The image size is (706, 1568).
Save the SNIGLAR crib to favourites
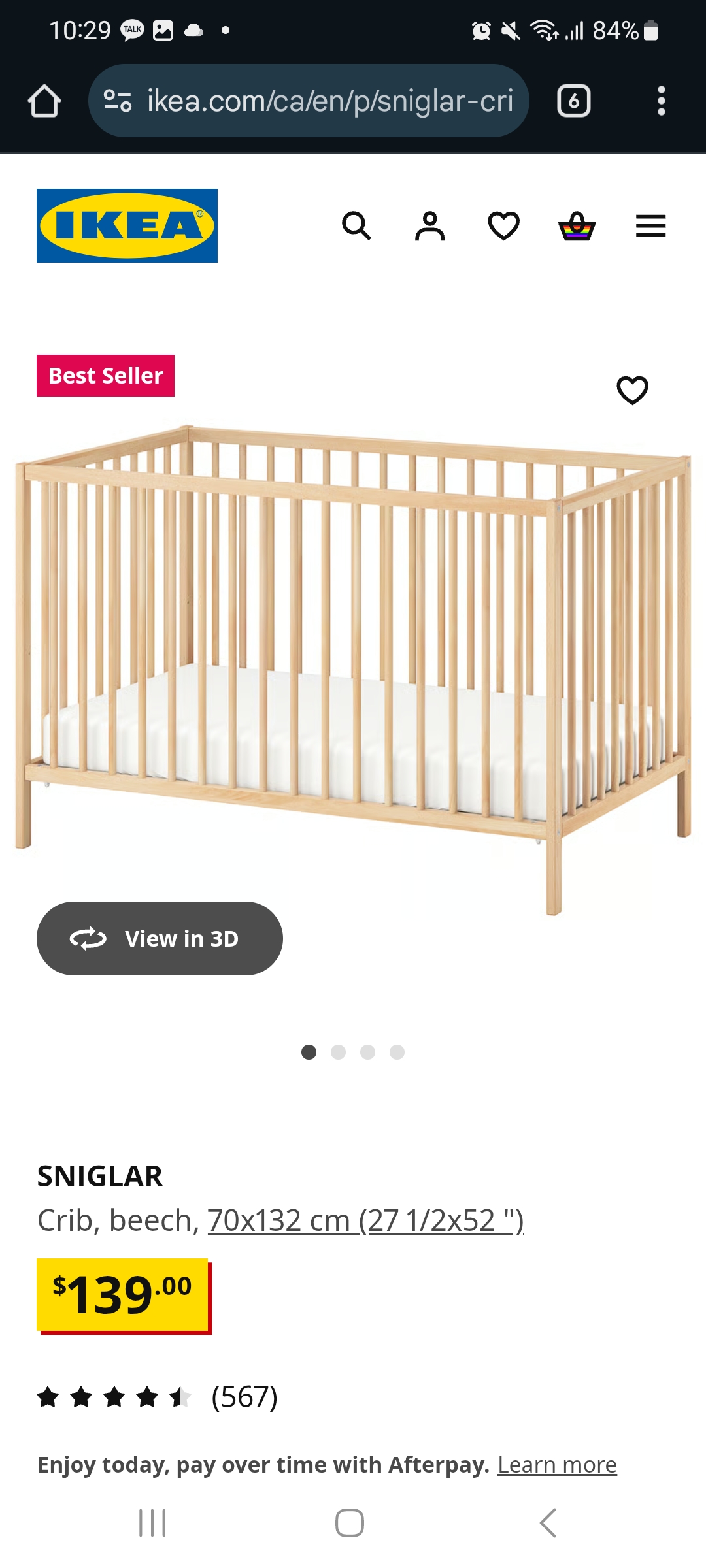click(633, 390)
